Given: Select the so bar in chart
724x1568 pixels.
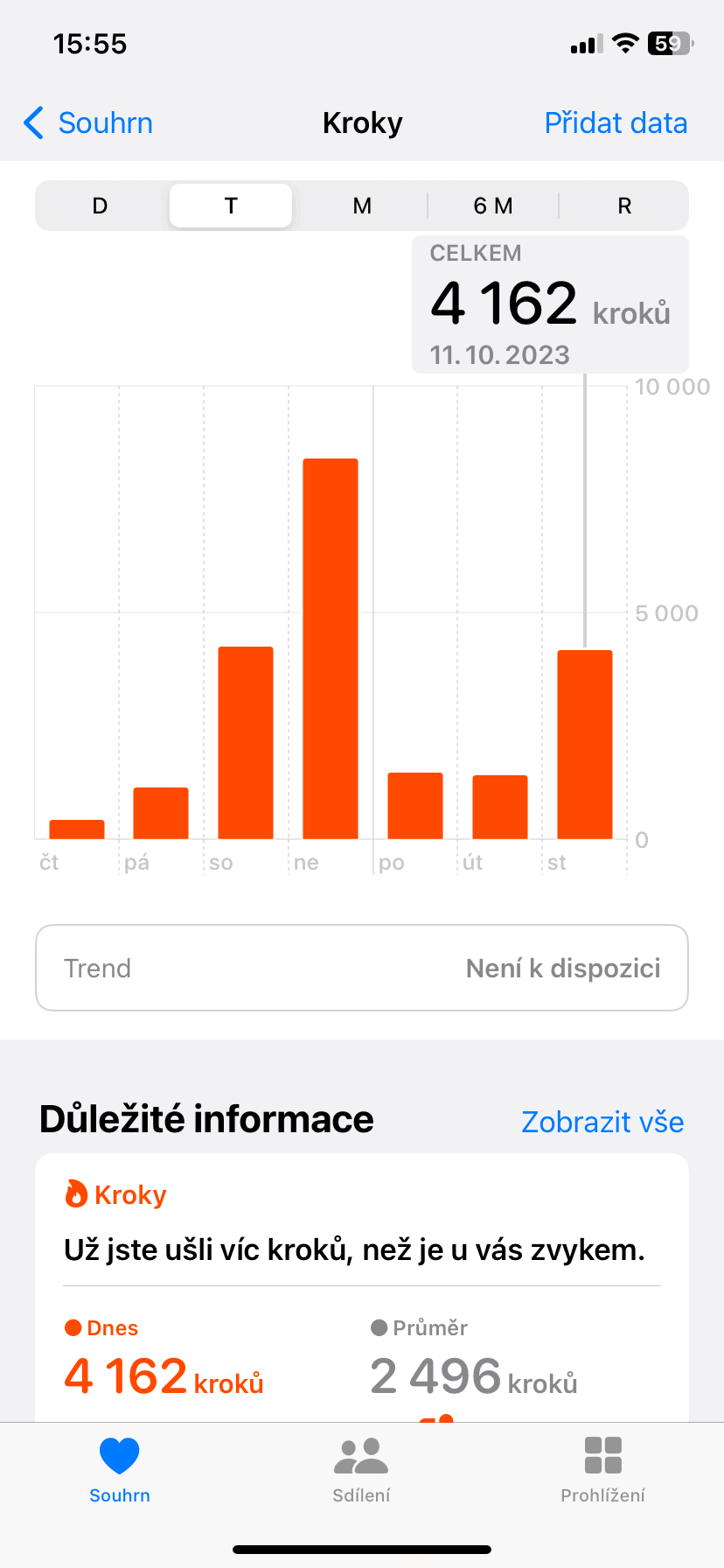Looking at the screenshot, I should click(246, 742).
